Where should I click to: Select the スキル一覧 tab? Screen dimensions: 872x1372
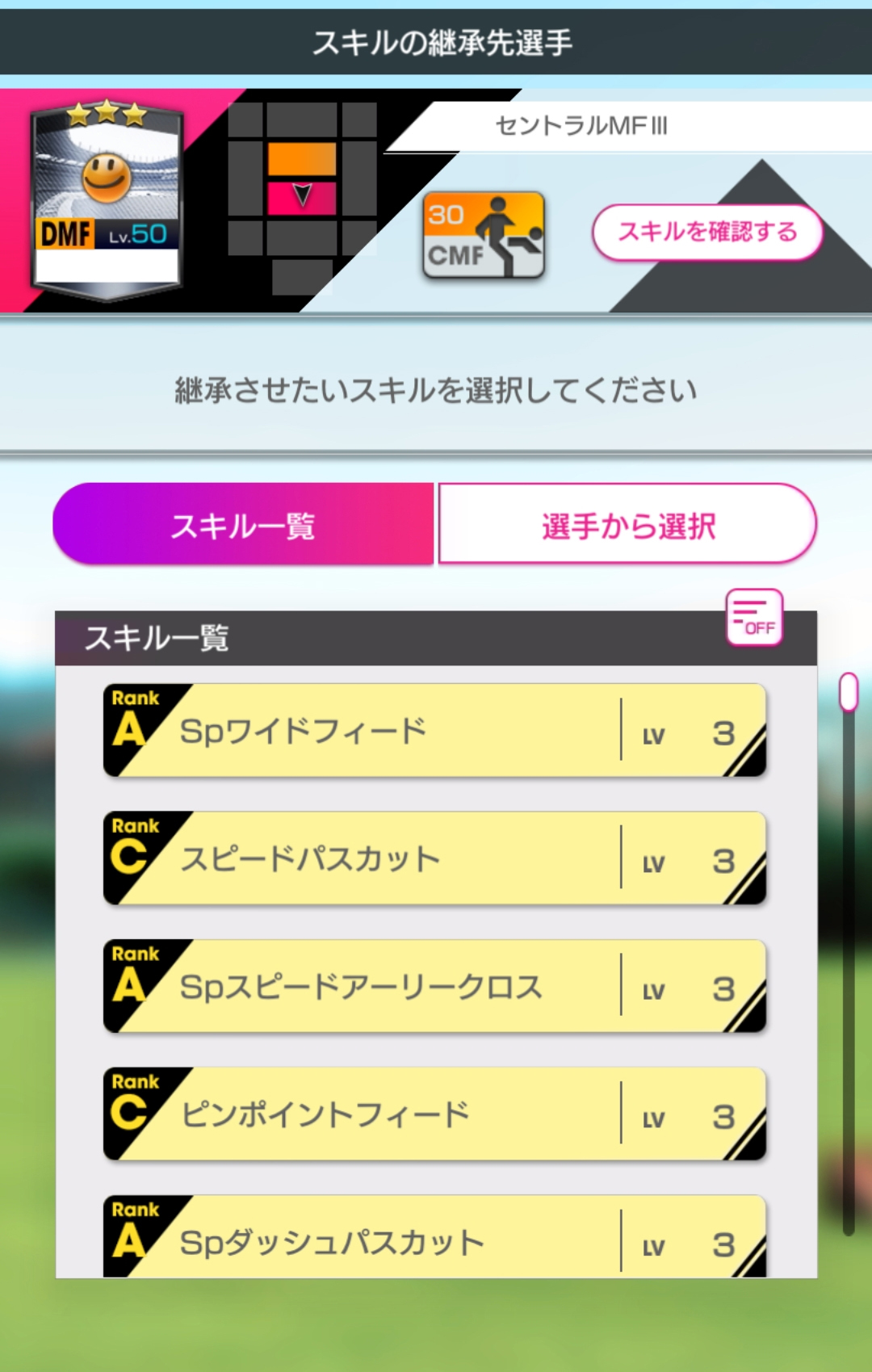tap(243, 525)
